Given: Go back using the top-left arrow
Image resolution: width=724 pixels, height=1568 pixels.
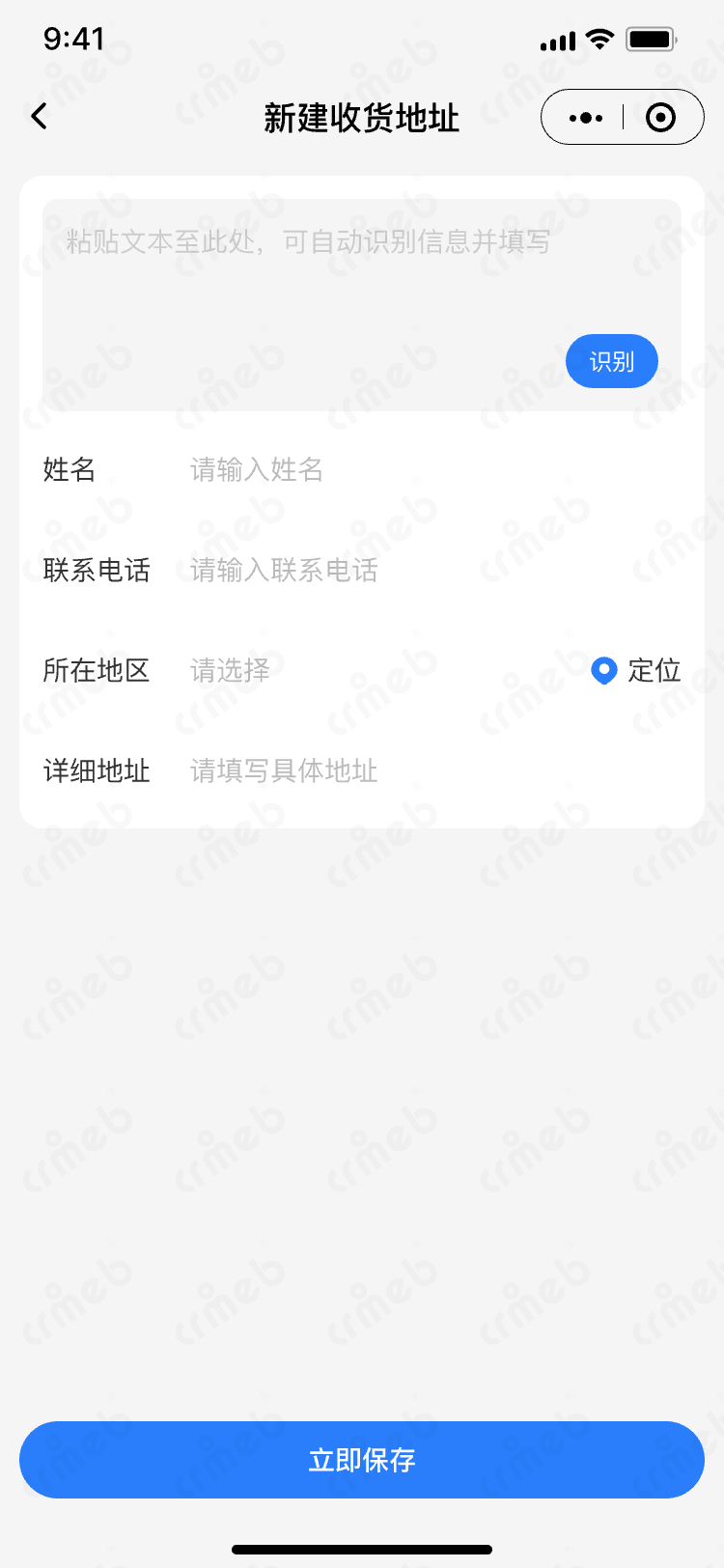Looking at the screenshot, I should [x=40, y=117].
